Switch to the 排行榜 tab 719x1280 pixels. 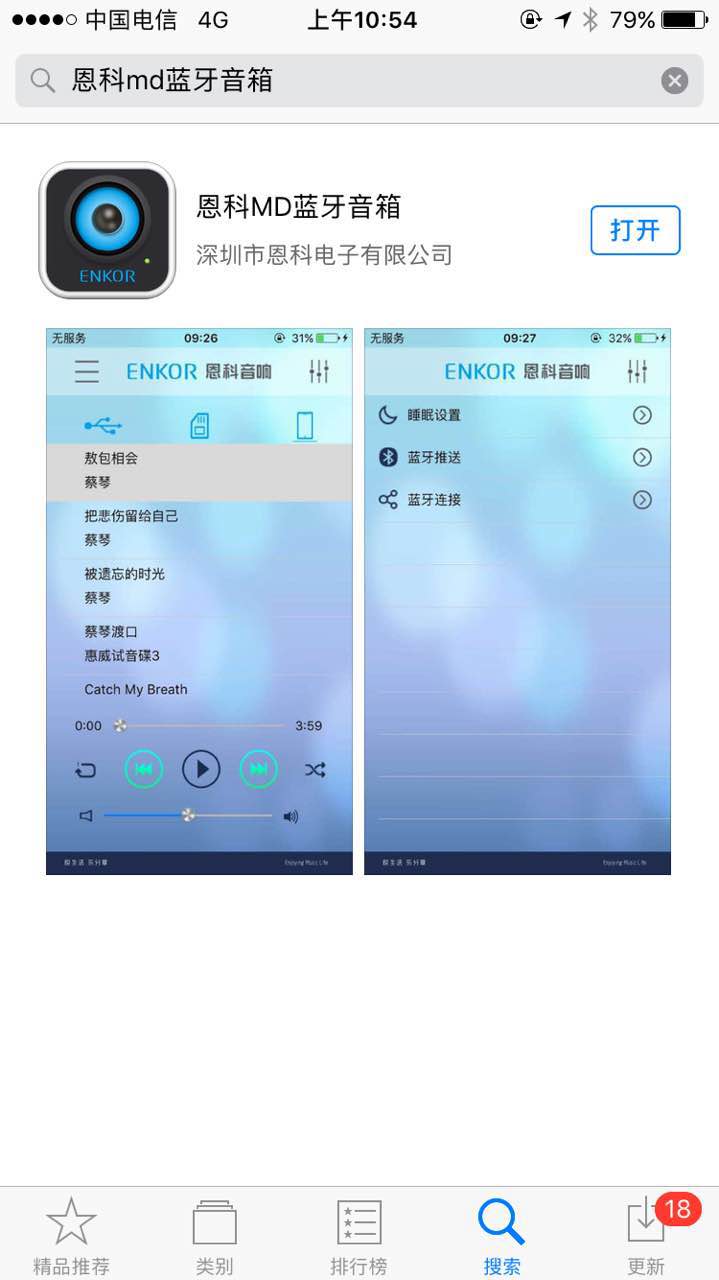coord(358,1235)
